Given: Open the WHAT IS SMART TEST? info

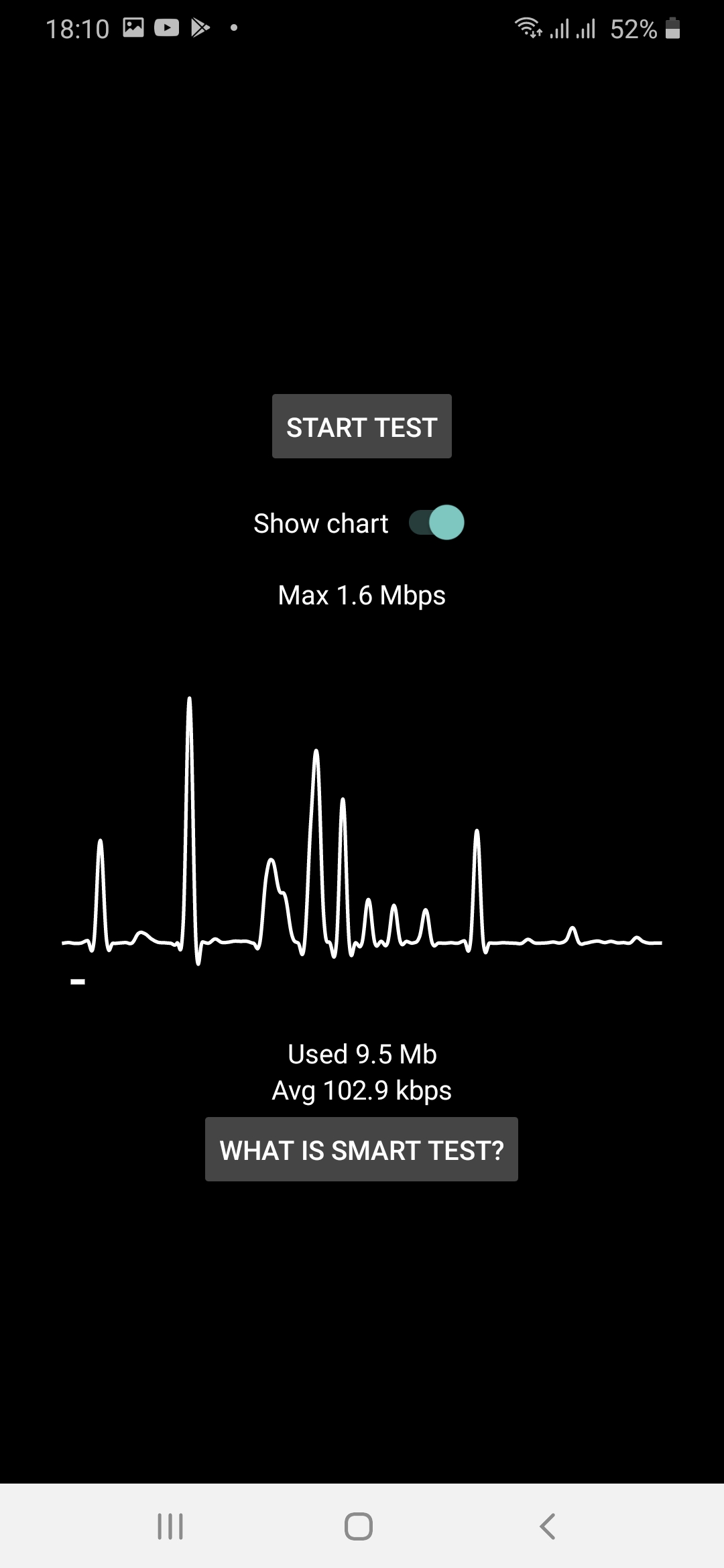Looking at the screenshot, I should [361, 1149].
